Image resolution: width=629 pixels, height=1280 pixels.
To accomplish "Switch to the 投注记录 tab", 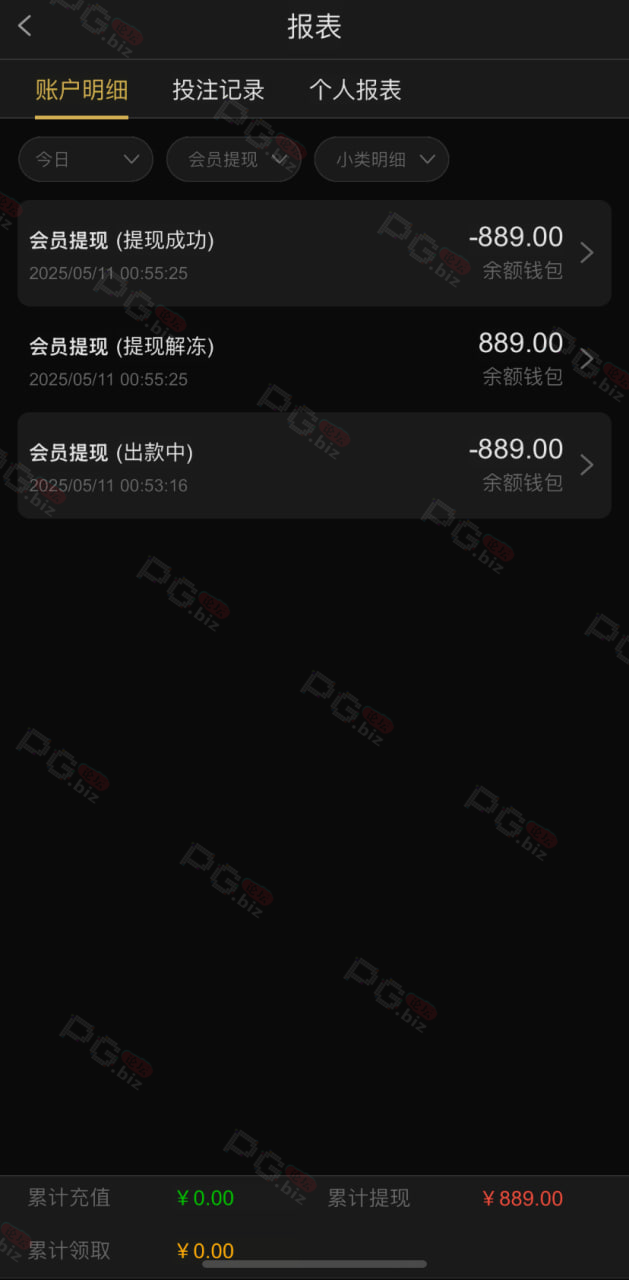I will (218, 90).
